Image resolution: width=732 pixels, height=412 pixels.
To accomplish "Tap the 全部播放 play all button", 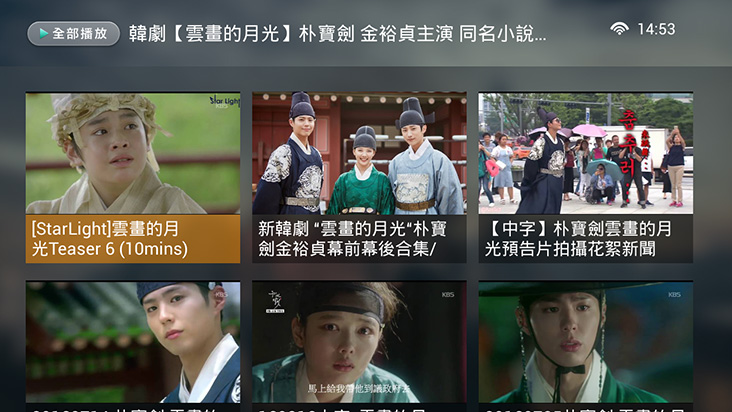I will 73,33.
